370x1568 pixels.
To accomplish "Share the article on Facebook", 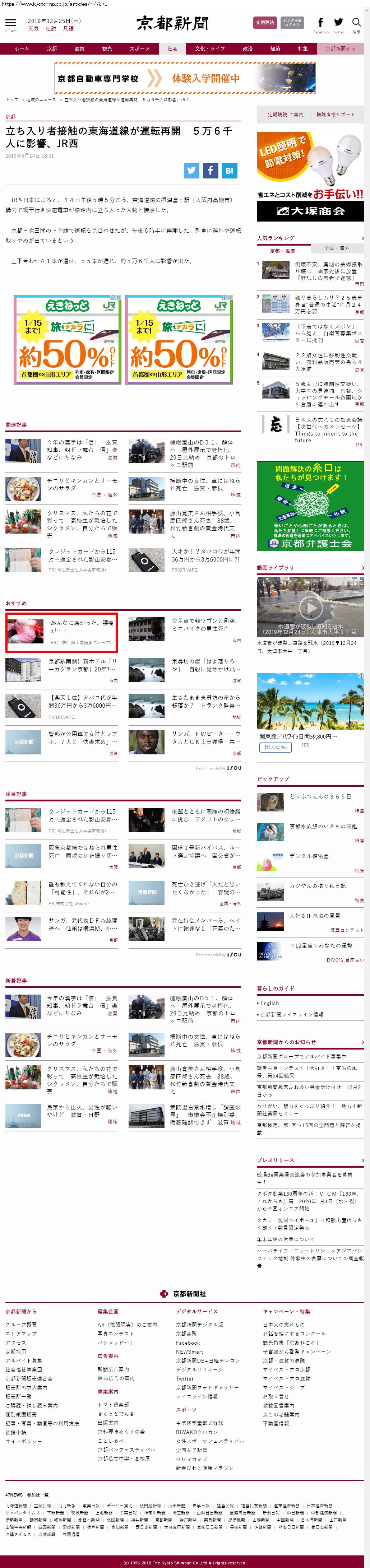I will 211,171.
